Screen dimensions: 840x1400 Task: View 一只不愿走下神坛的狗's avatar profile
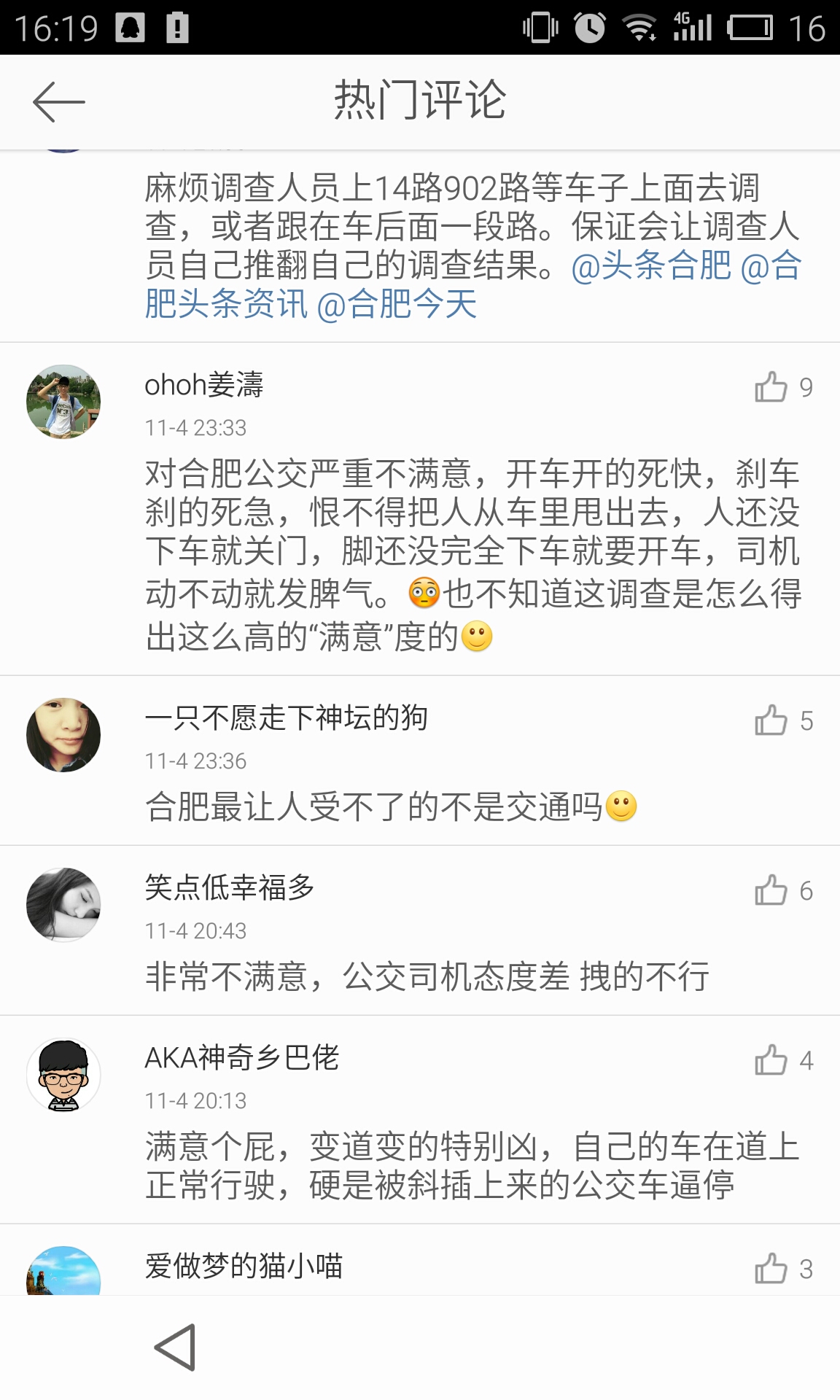click(63, 735)
